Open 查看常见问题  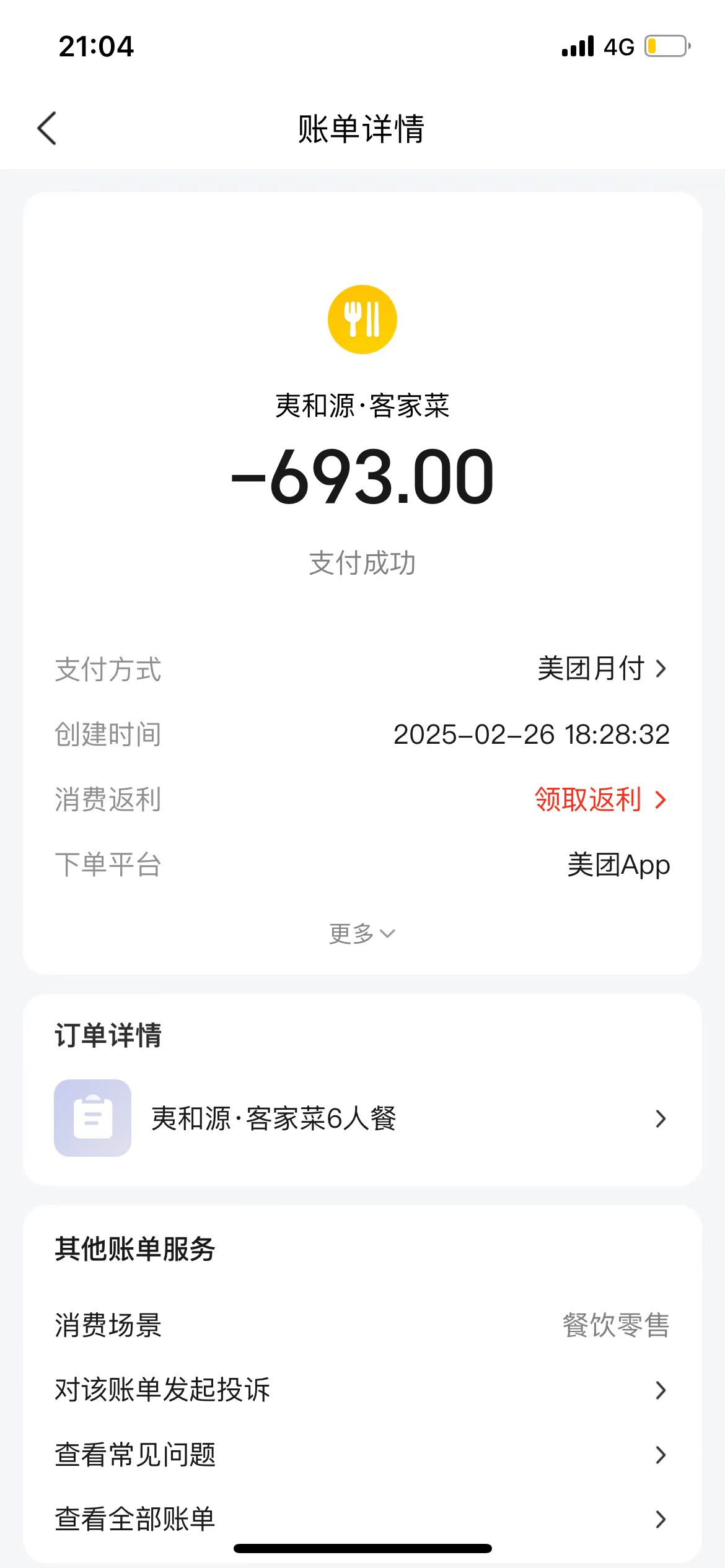[362, 1455]
